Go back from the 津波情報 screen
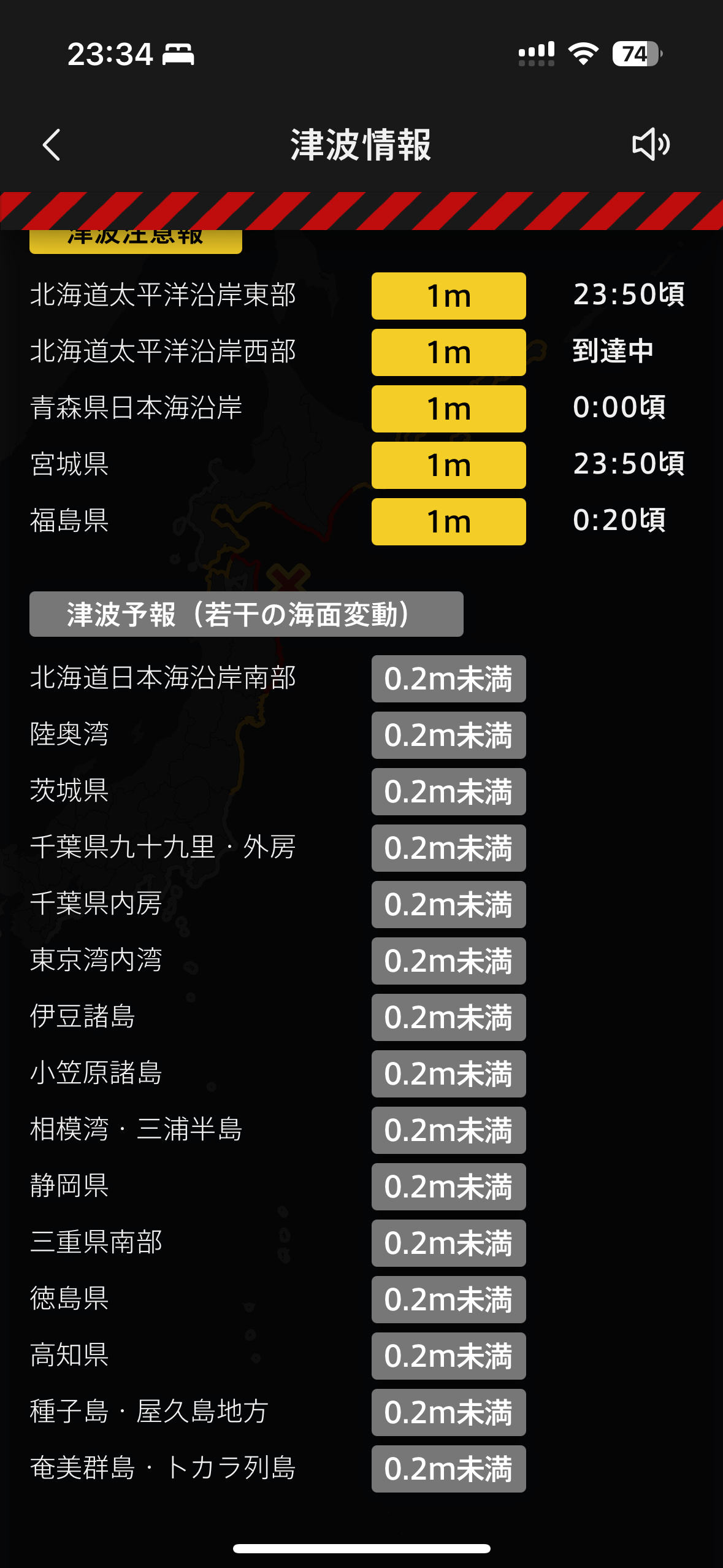The width and height of the screenshot is (723, 1568). (x=52, y=145)
